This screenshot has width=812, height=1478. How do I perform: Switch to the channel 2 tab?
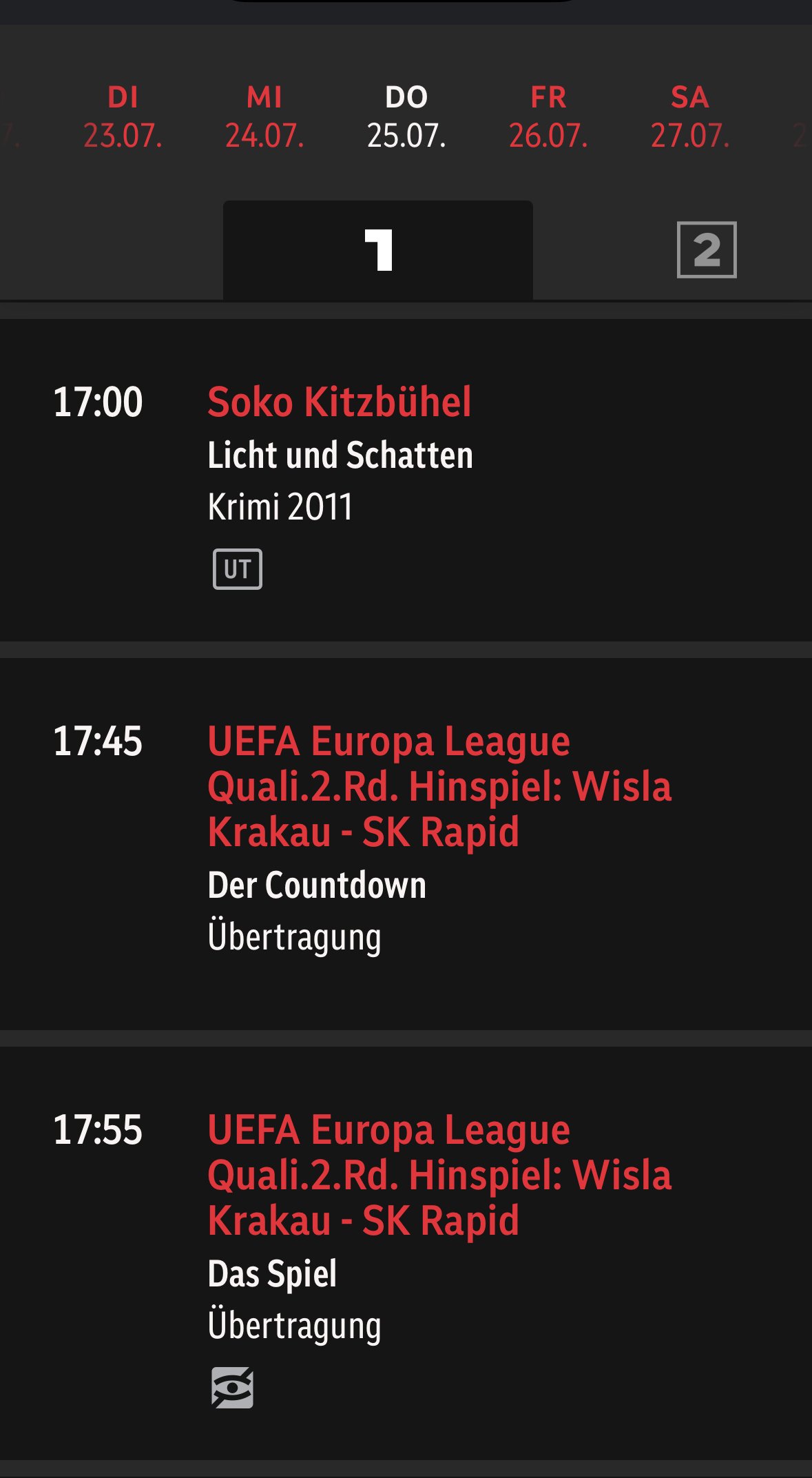click(x=707, y=249)
